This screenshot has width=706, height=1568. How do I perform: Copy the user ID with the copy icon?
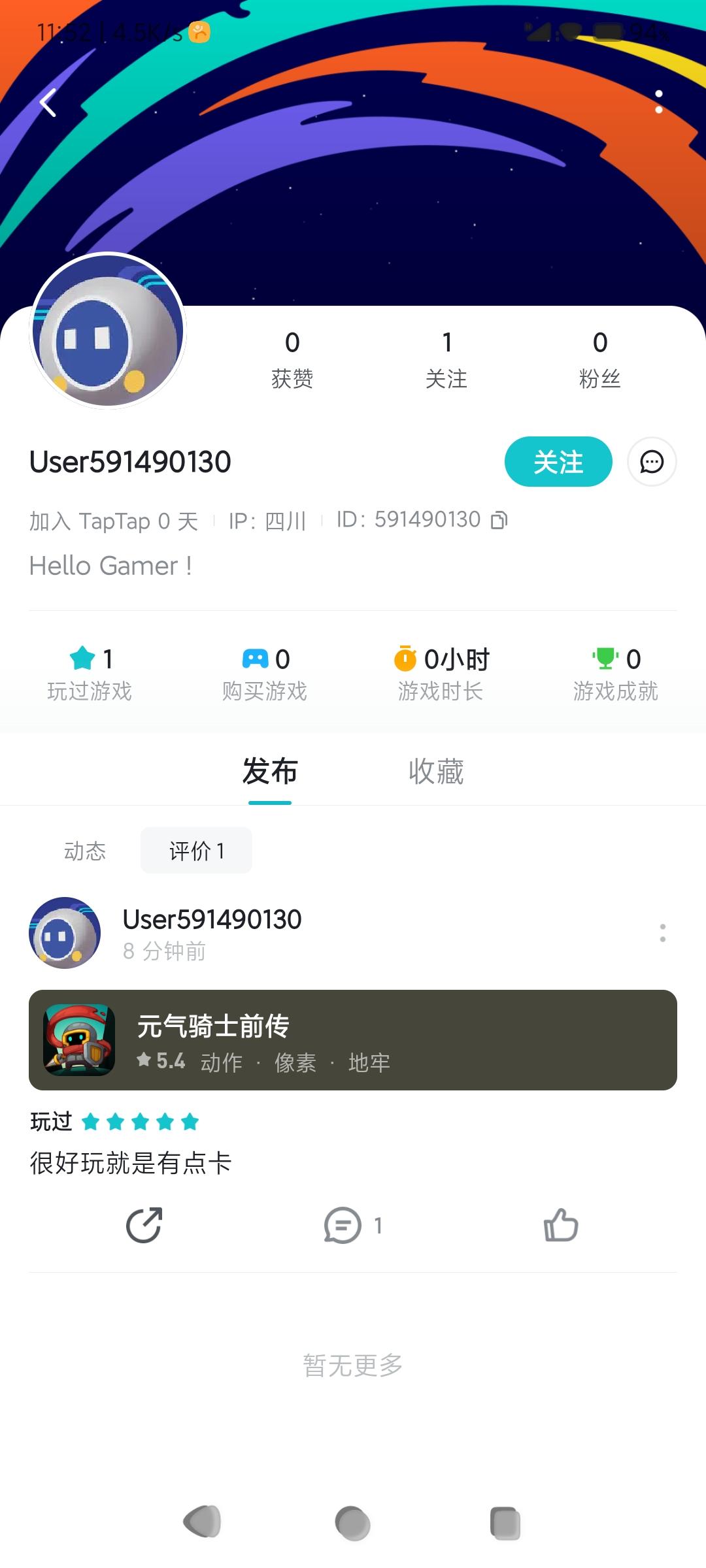point(499,519)
